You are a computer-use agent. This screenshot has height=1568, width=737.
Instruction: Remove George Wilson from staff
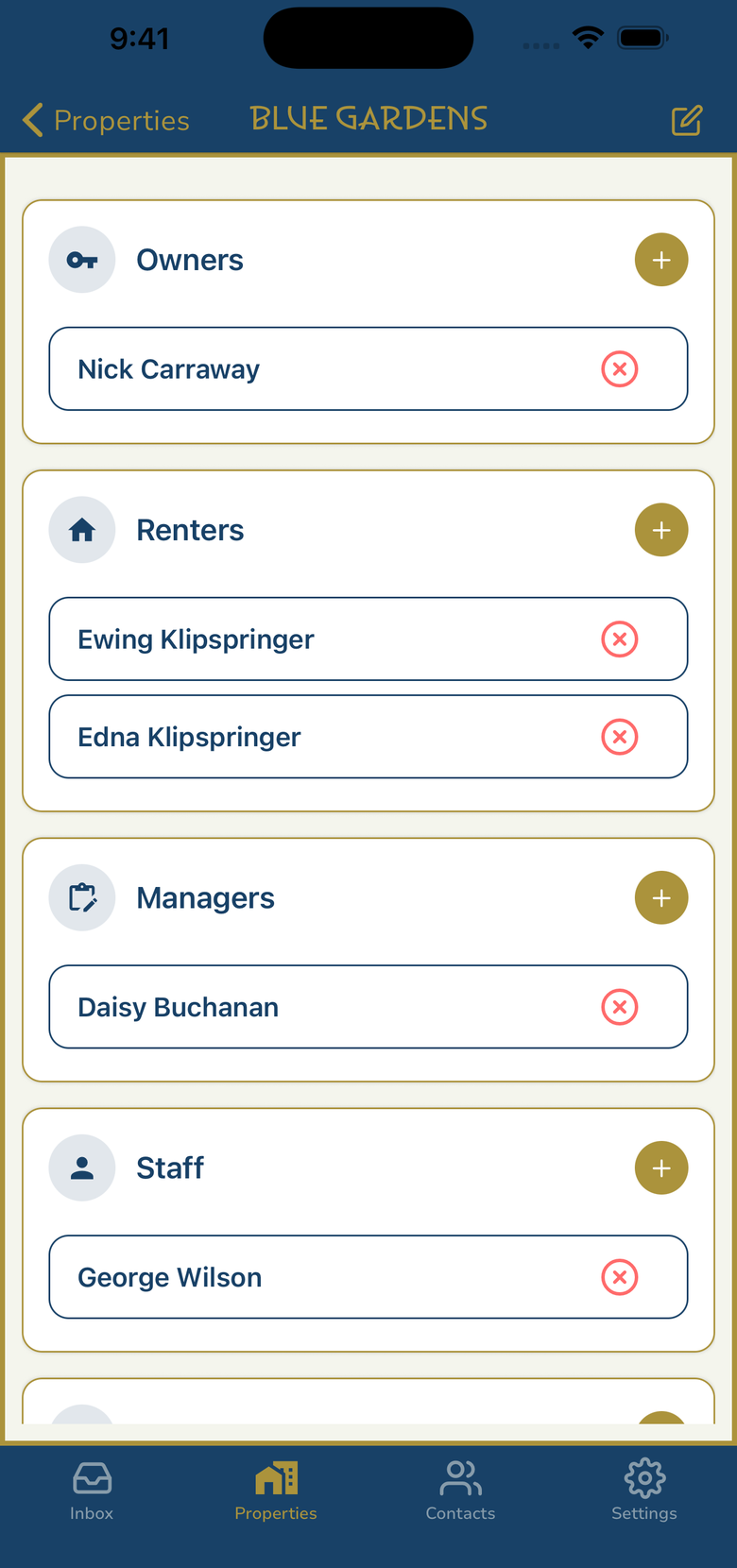(x=620, y=1277)
